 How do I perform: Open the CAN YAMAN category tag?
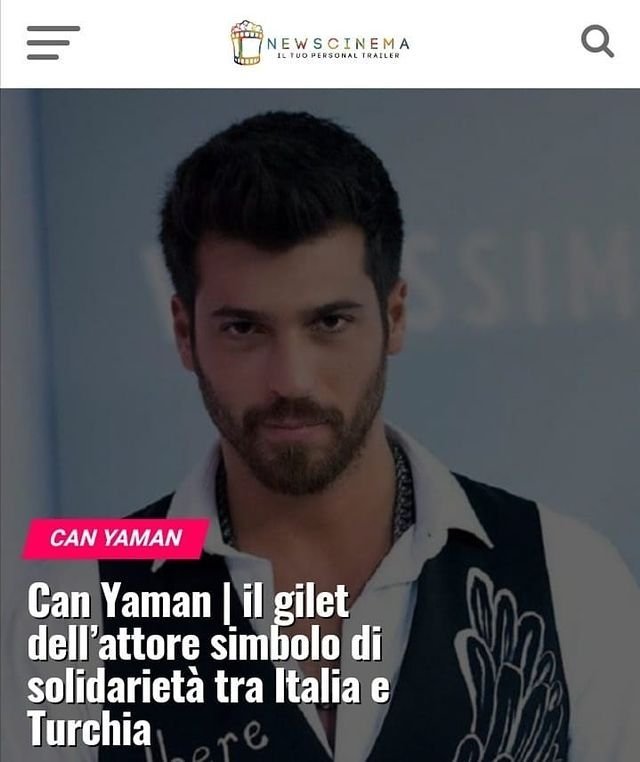(x=116, y=538)
